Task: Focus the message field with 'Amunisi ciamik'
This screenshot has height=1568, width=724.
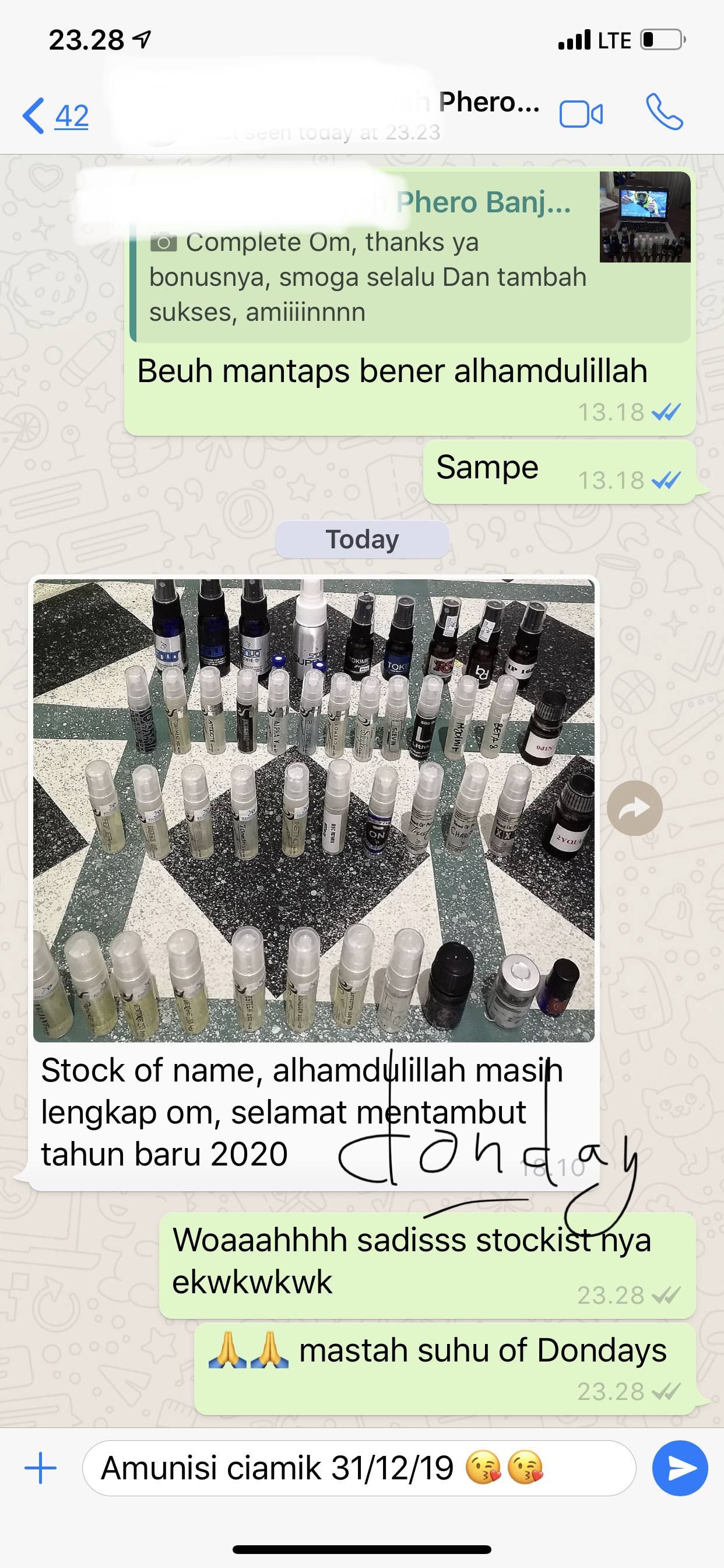Action: click(x=359, y=1468)
